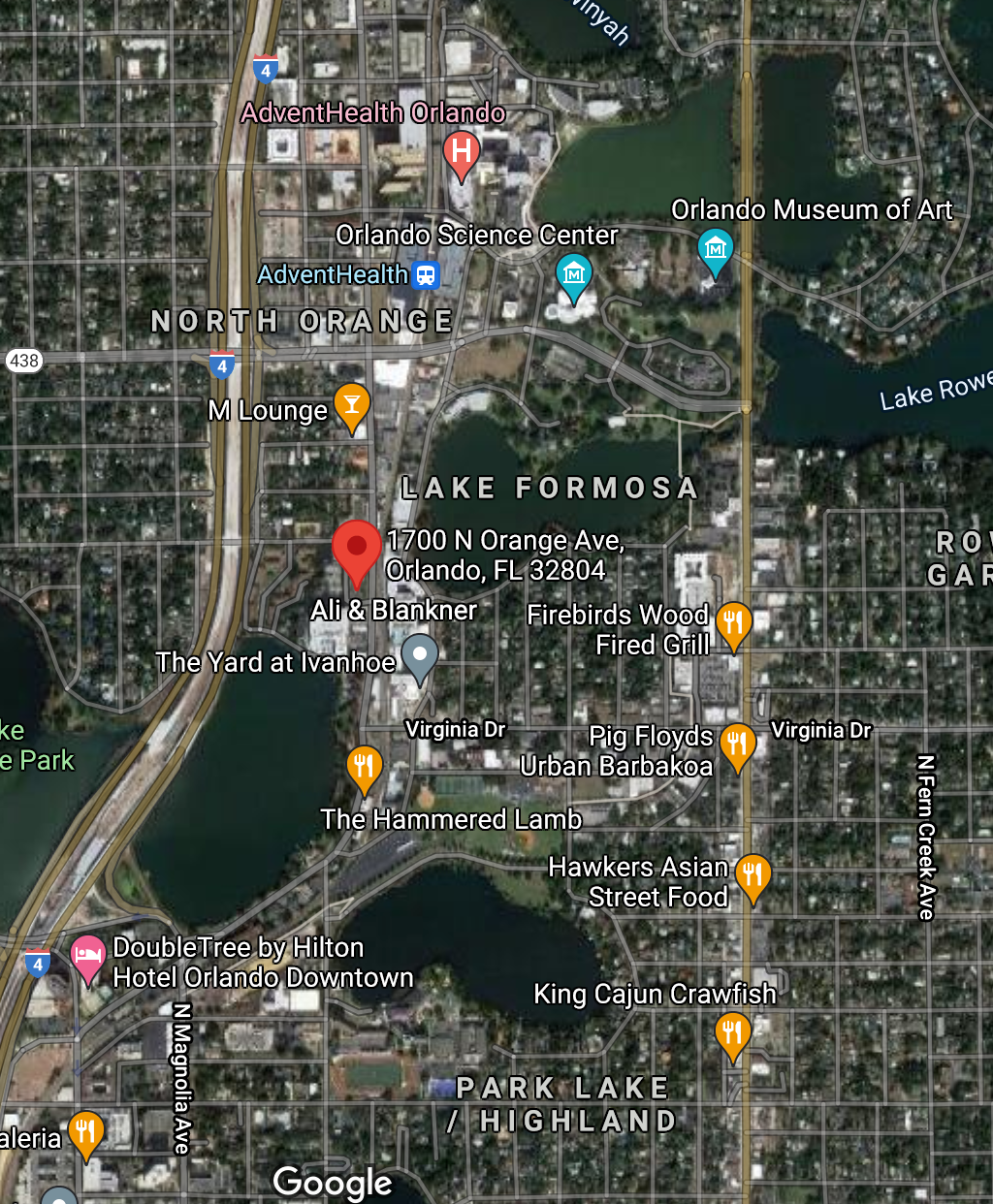Select the M Lounge bar marker
Image resolution: width=993 pixels, height=1204 pixels.
point(351,403)
